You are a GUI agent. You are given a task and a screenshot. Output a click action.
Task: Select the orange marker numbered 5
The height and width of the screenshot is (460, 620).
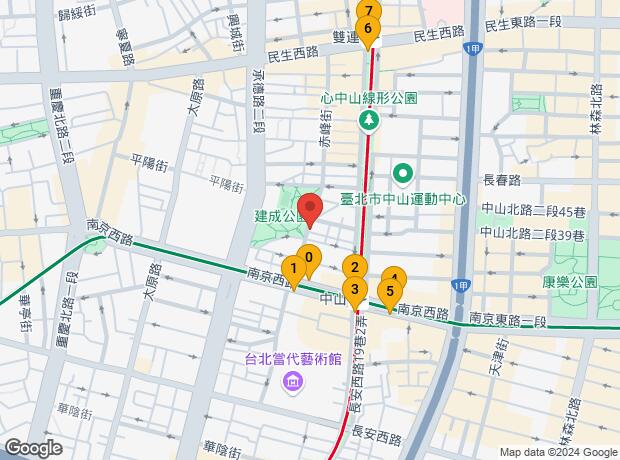tap(390, 292)
